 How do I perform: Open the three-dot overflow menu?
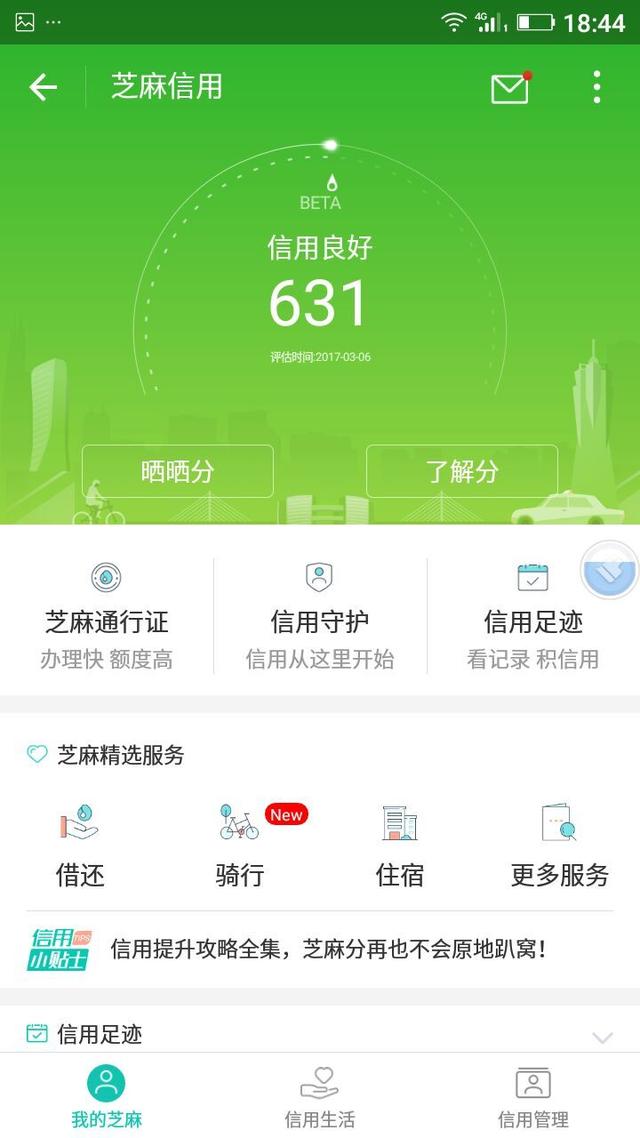coord(597,88)
